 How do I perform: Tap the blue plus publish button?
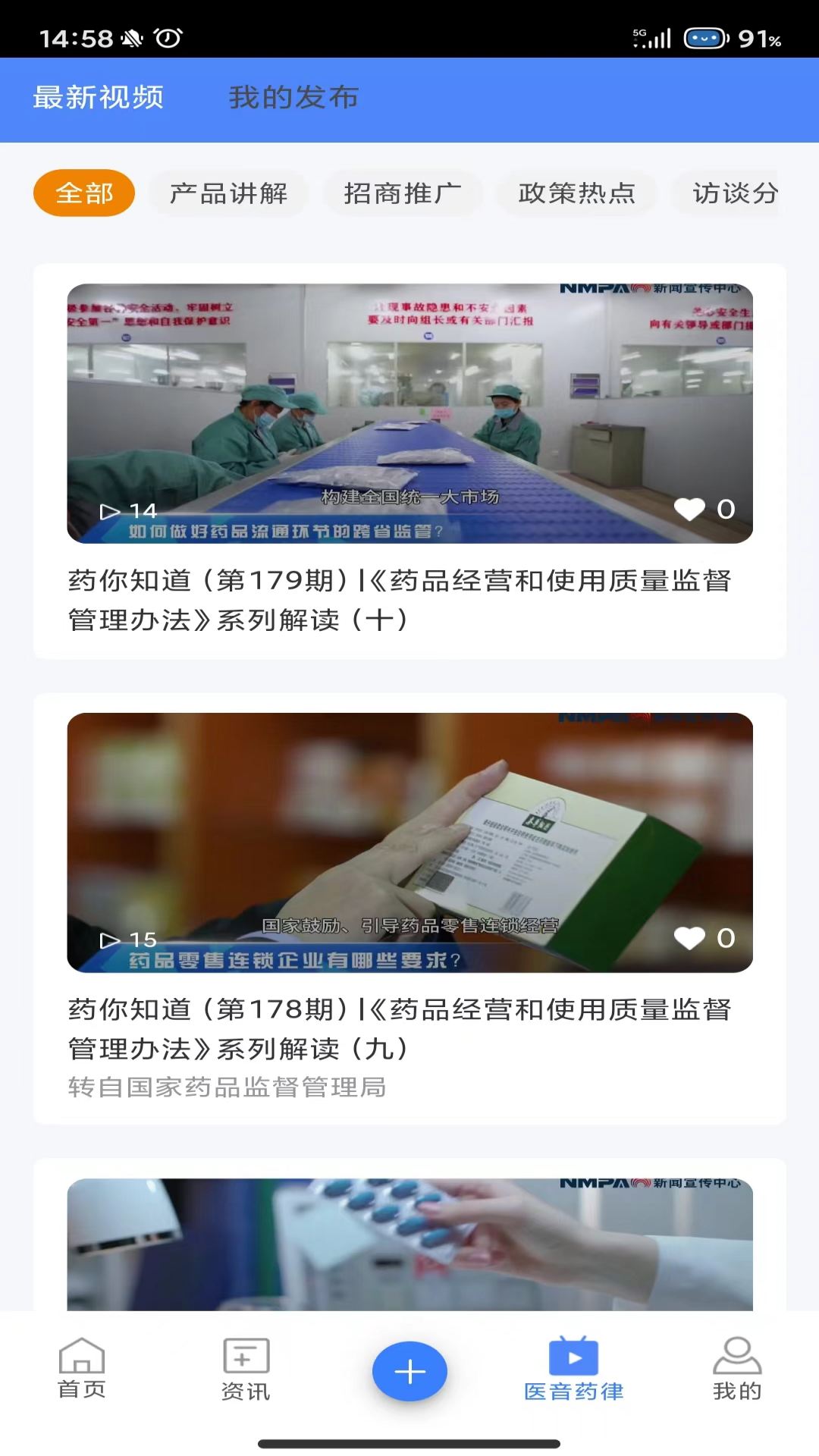click(x=409, y=1371)
